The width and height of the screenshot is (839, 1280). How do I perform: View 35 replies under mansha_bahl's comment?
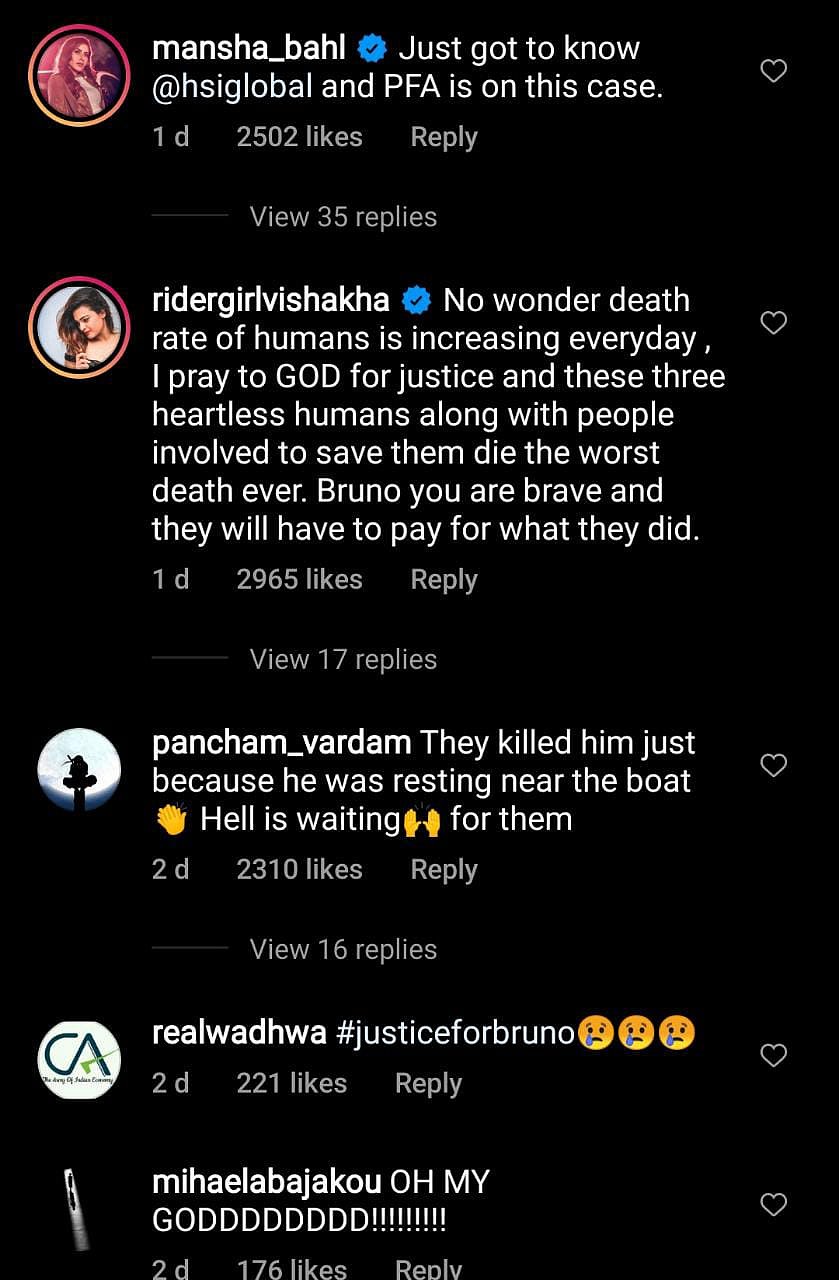343,217
